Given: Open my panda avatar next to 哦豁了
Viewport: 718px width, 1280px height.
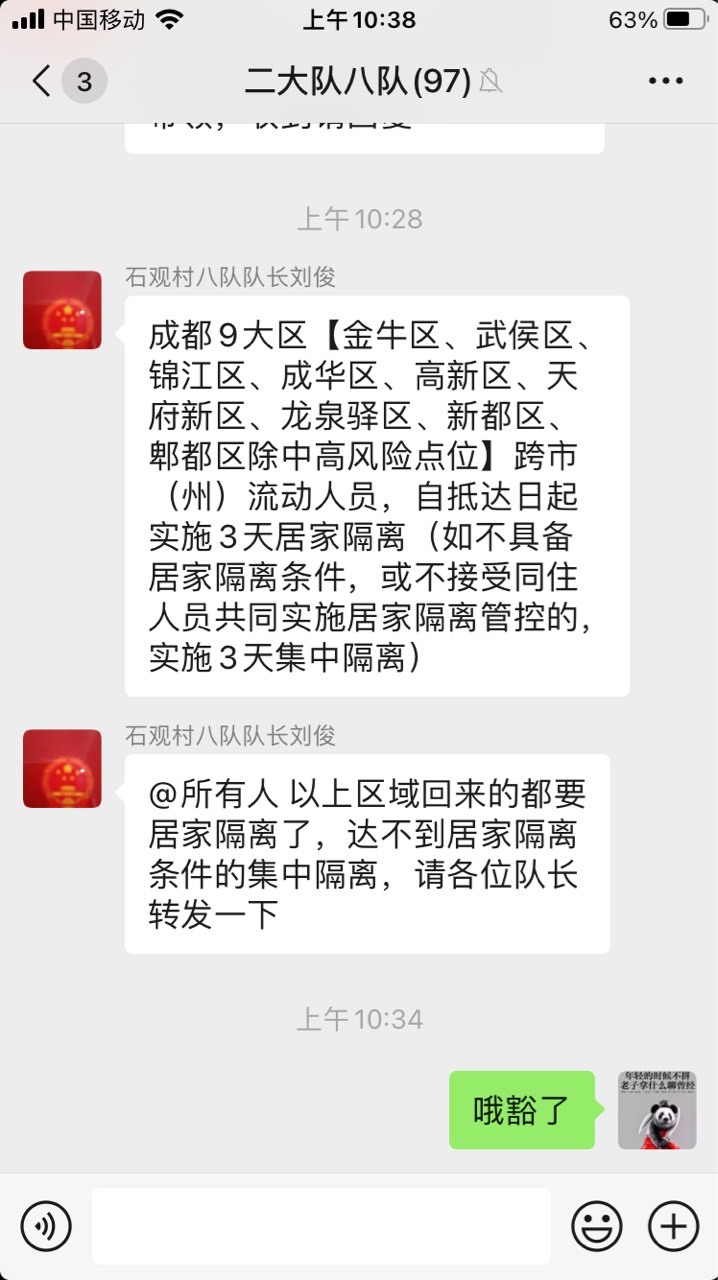Looking at the screenshot, I should pyautogui.click(x=657, y=1110).
